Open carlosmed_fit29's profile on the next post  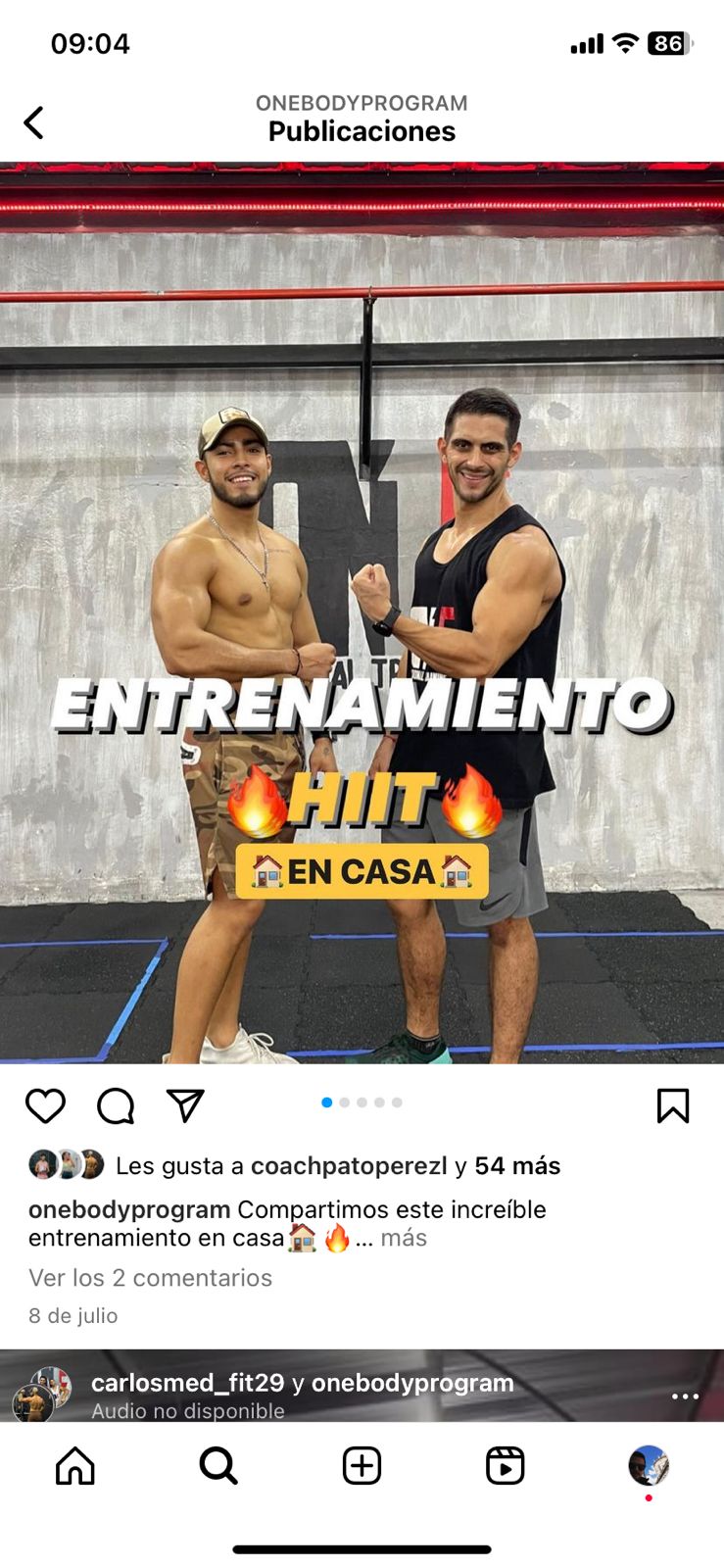pos(187,1383)
